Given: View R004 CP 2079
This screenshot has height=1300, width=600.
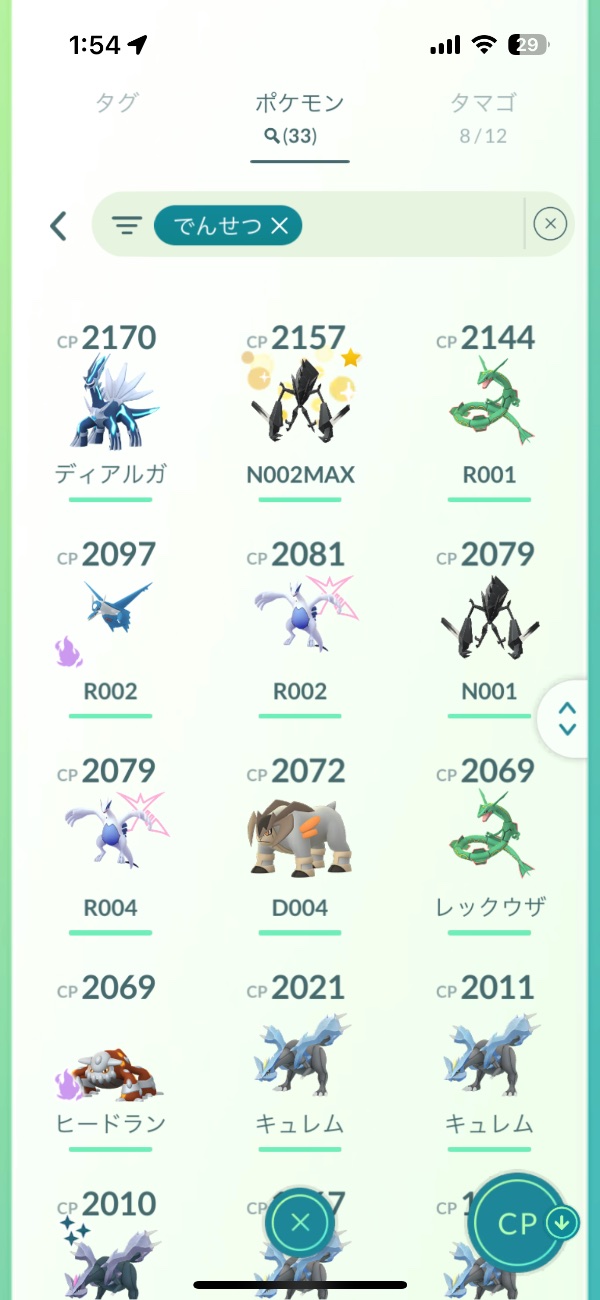Looking at the screenshot, I should 110,844.
